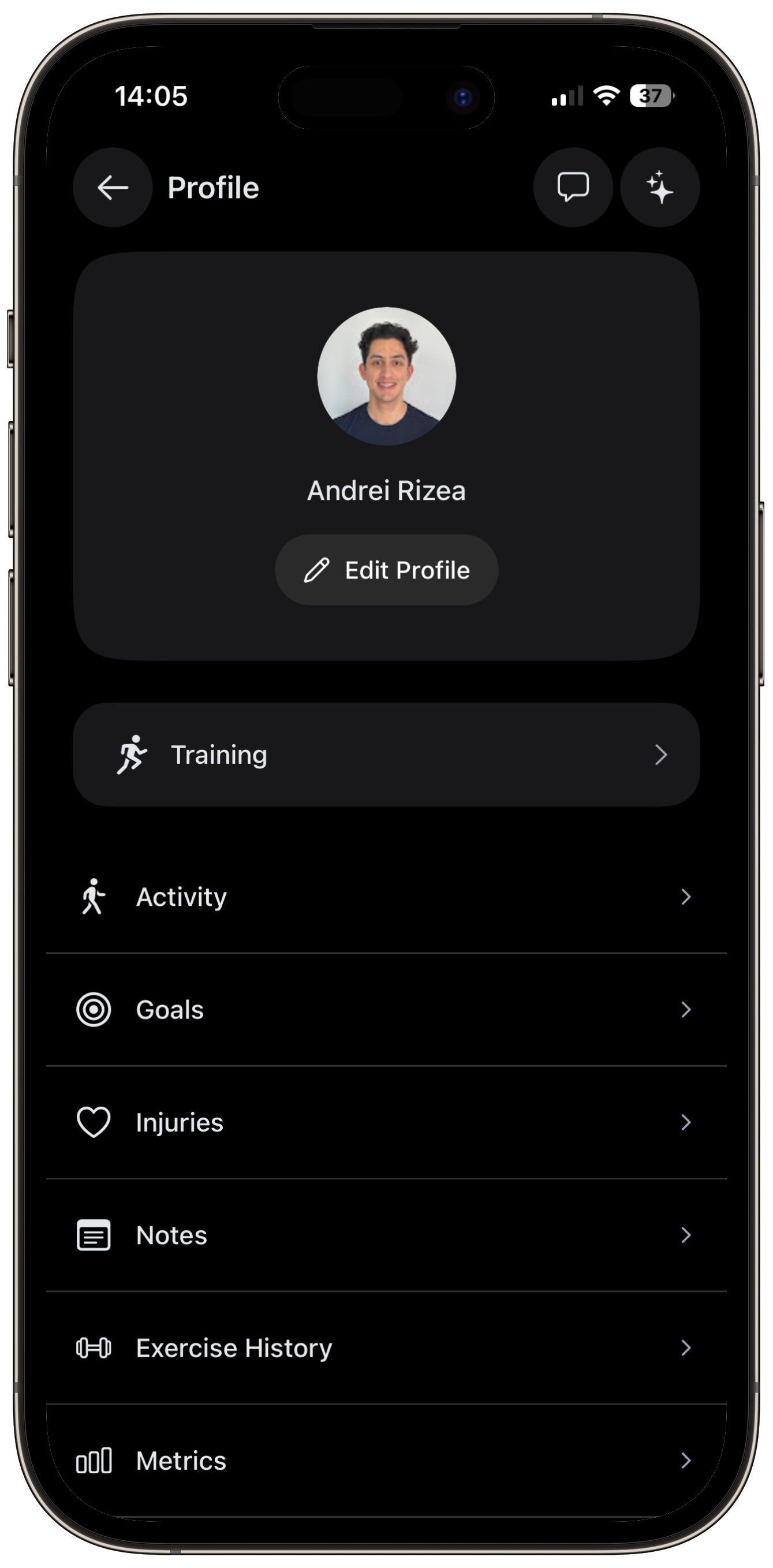Tap Edit Profile button
The height and width of the screenshot is (1568, 773).
click(387, 570)
